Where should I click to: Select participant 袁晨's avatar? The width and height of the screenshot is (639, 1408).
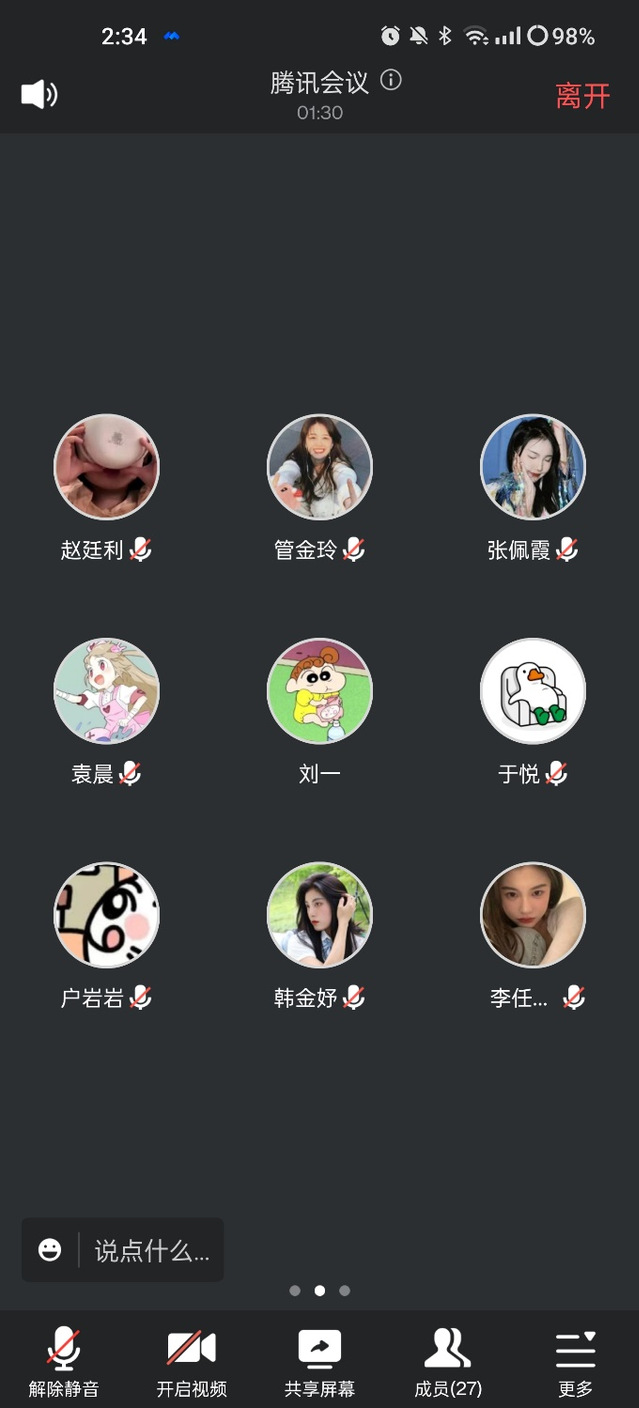106,691
